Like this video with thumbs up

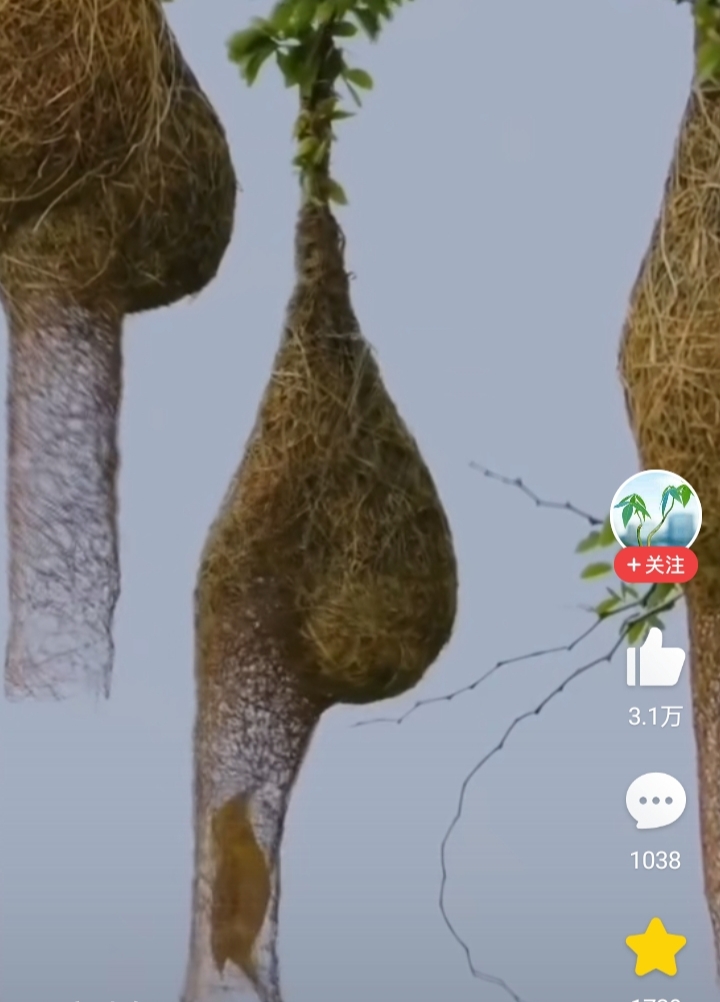point(655,660)
